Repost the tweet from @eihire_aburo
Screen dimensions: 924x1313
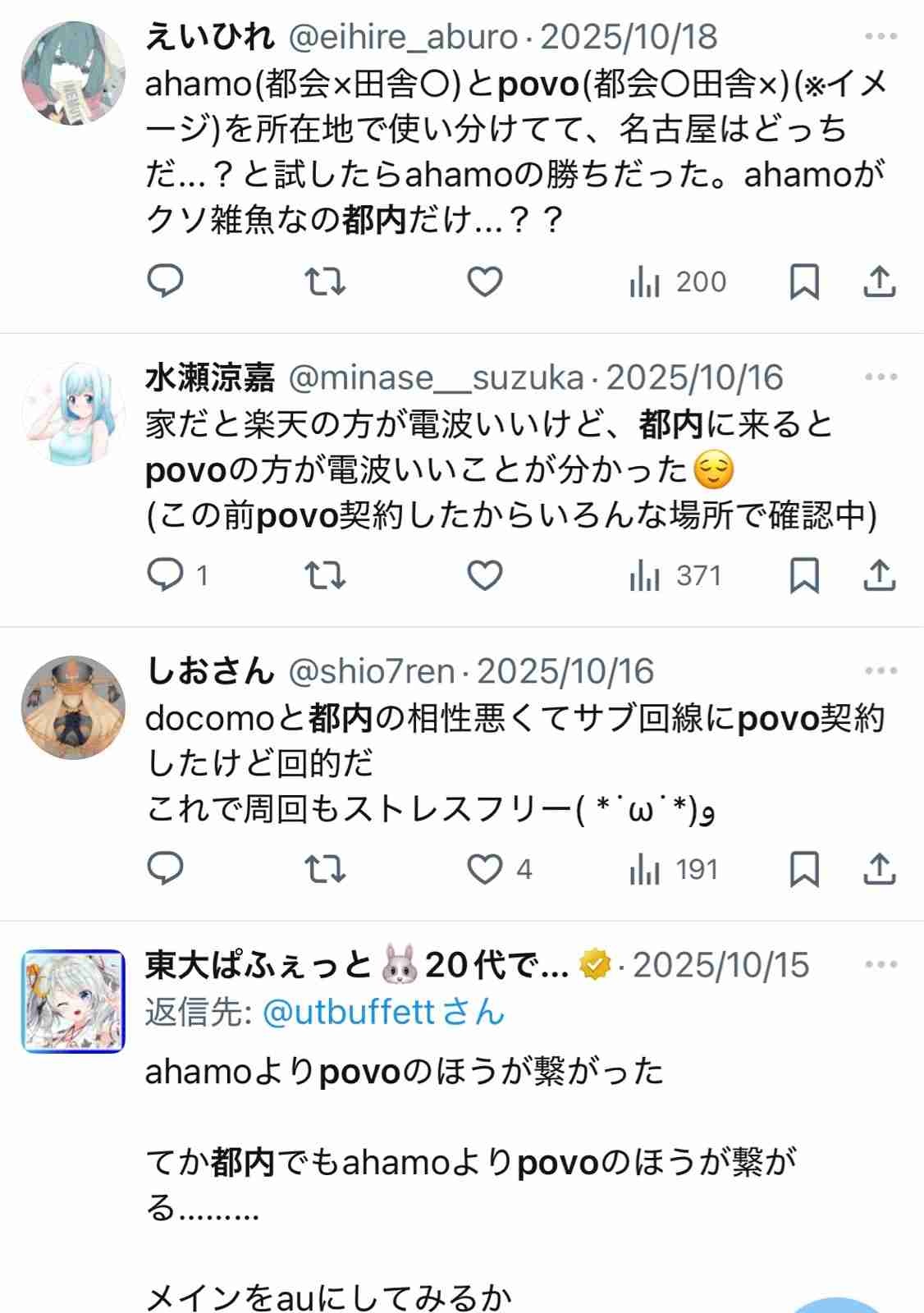[x=325, y=282]
